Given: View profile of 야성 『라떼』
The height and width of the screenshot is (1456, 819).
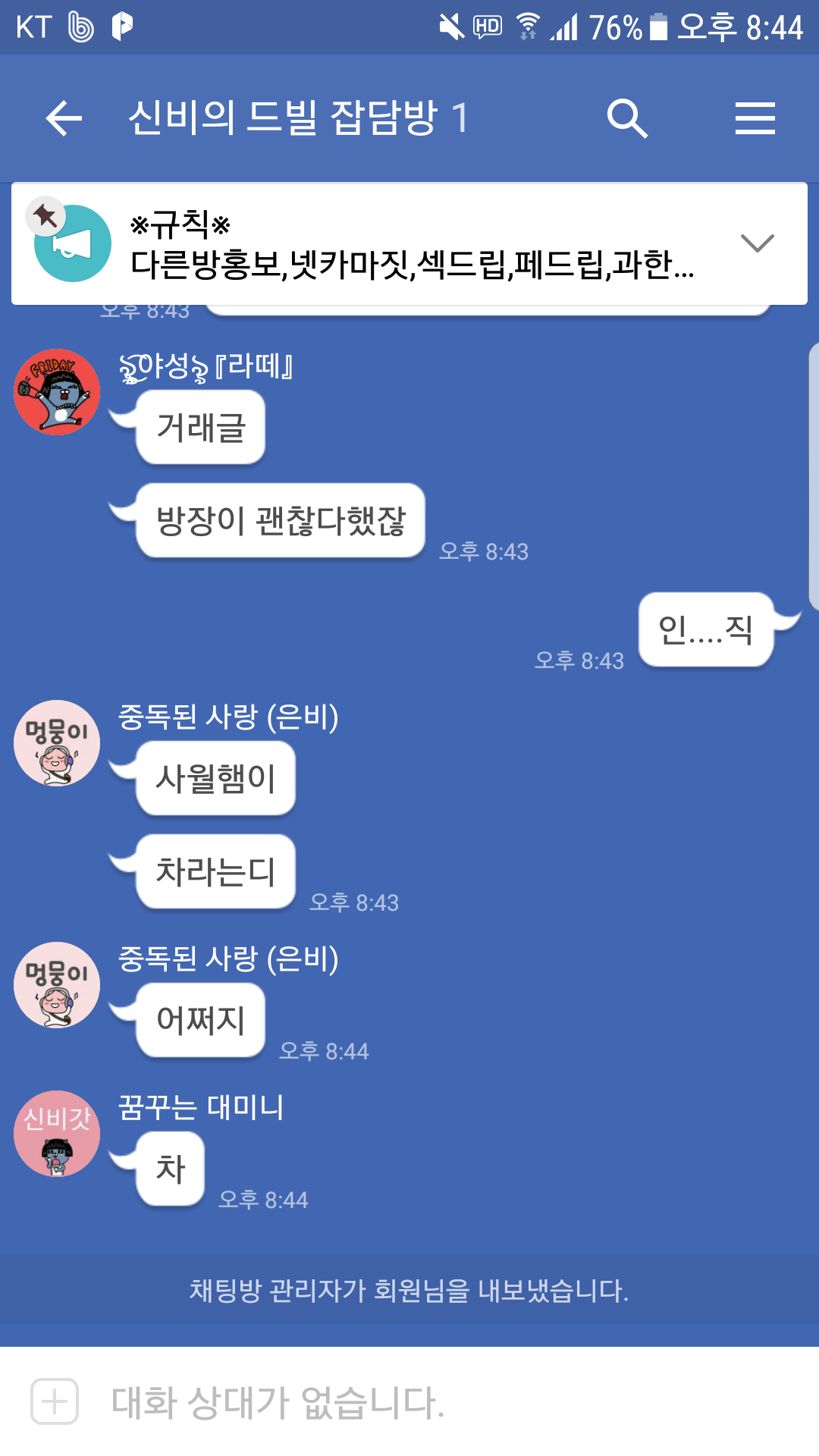Looking at the screenshot, I should click(x=57, y=392).
